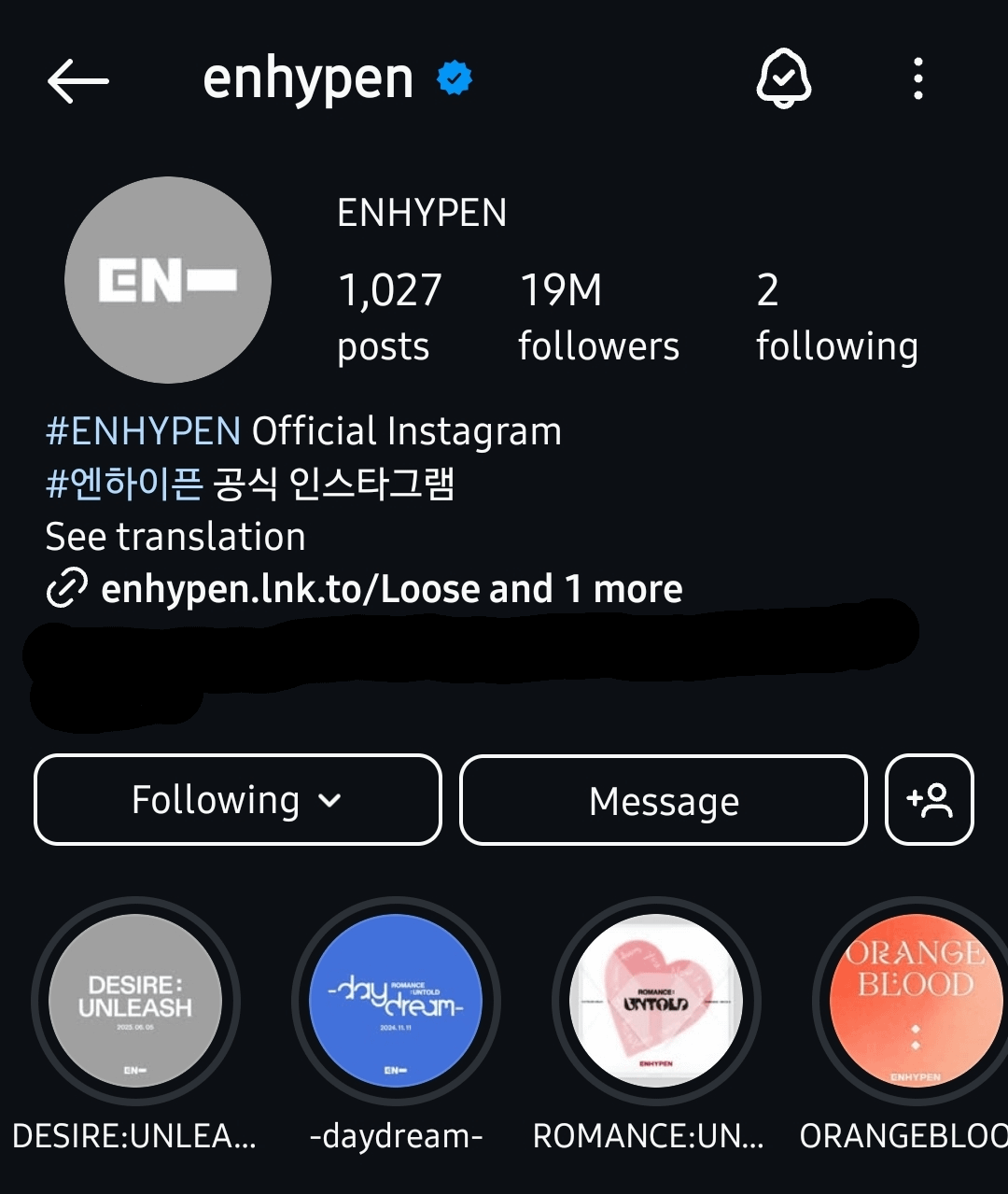Tap the #엔하이픈 hashtag in bio
Image resolution: width=1008 pixels, height=1194 pixels.
(124, 484)
